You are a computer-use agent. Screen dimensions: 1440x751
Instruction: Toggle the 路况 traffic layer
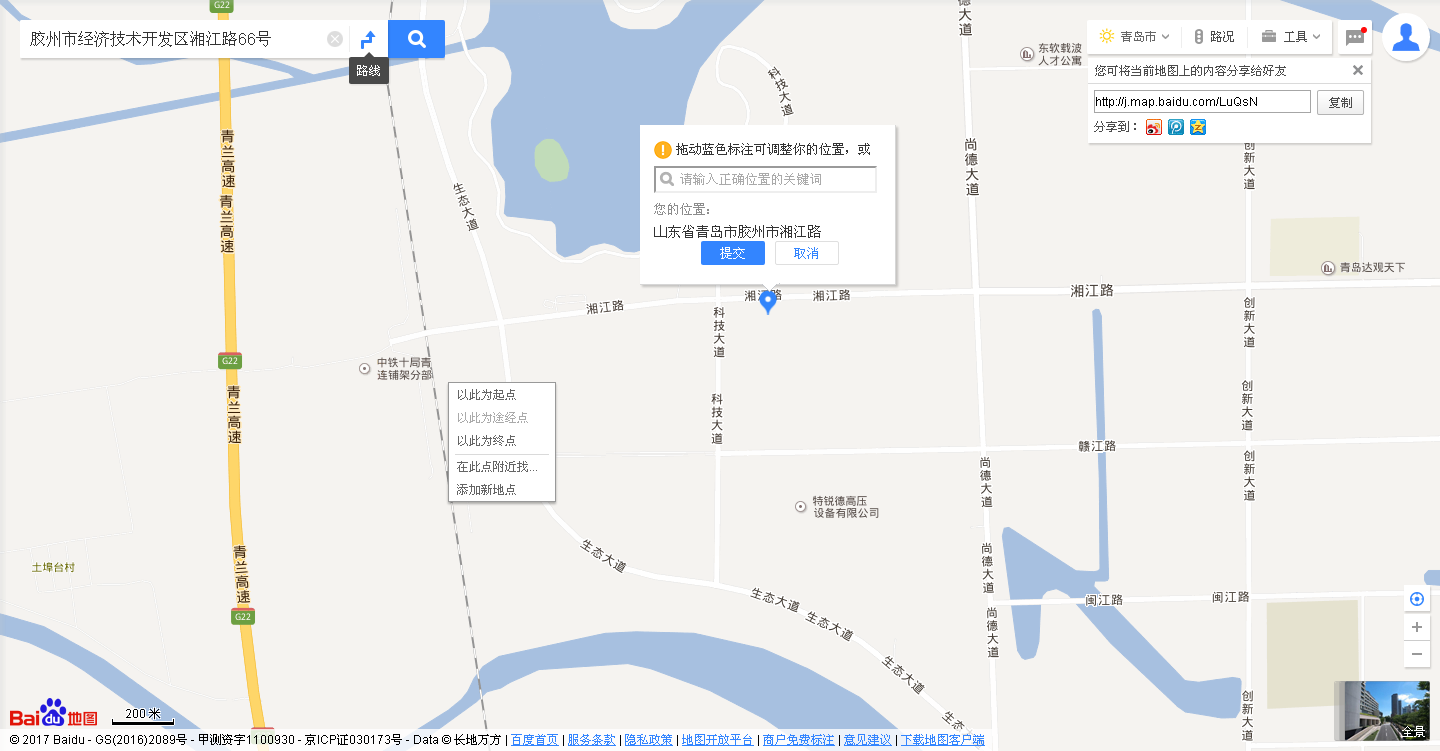[x=1214, y=37]
